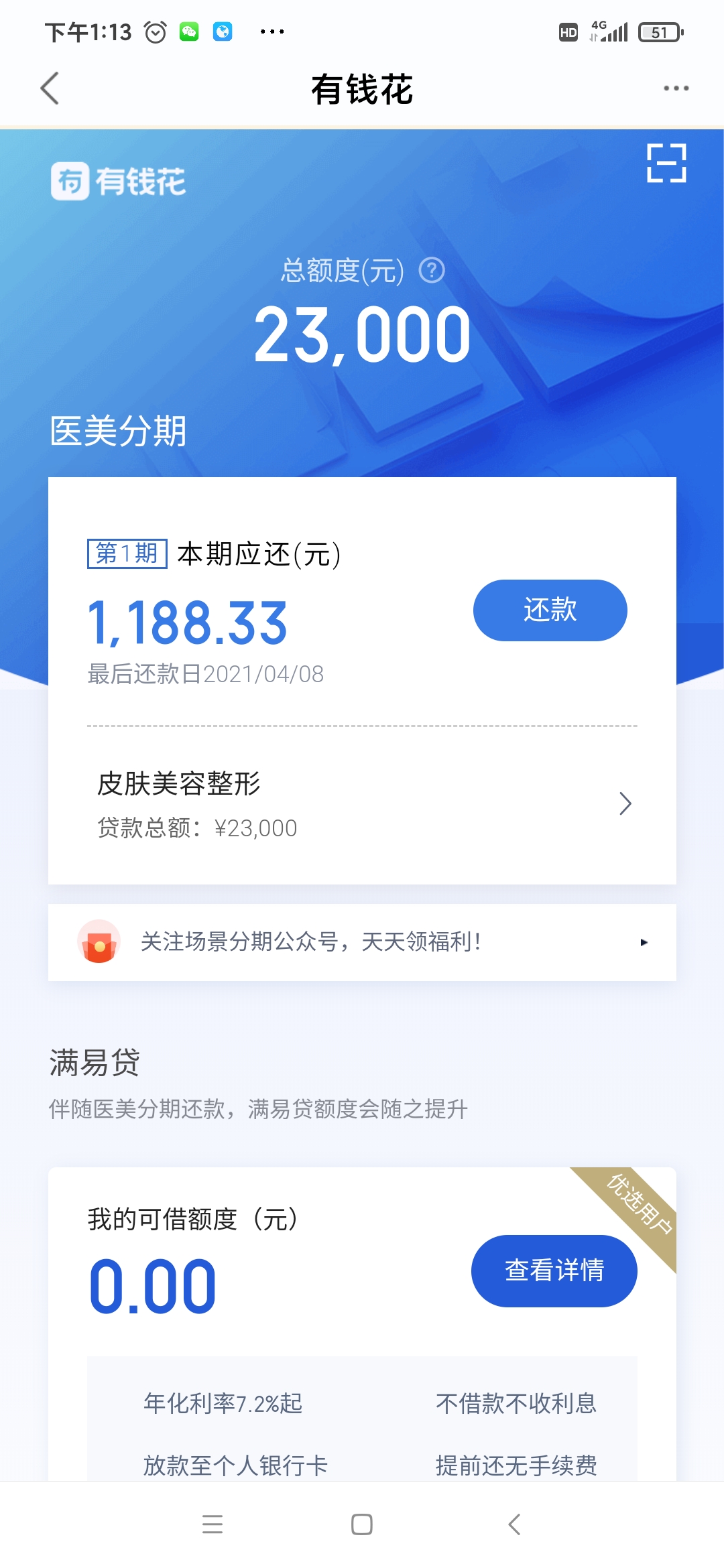Screen dimensions: 724x1568
Task: Tap the 第1期 installment badge
Action: point(126,553)
